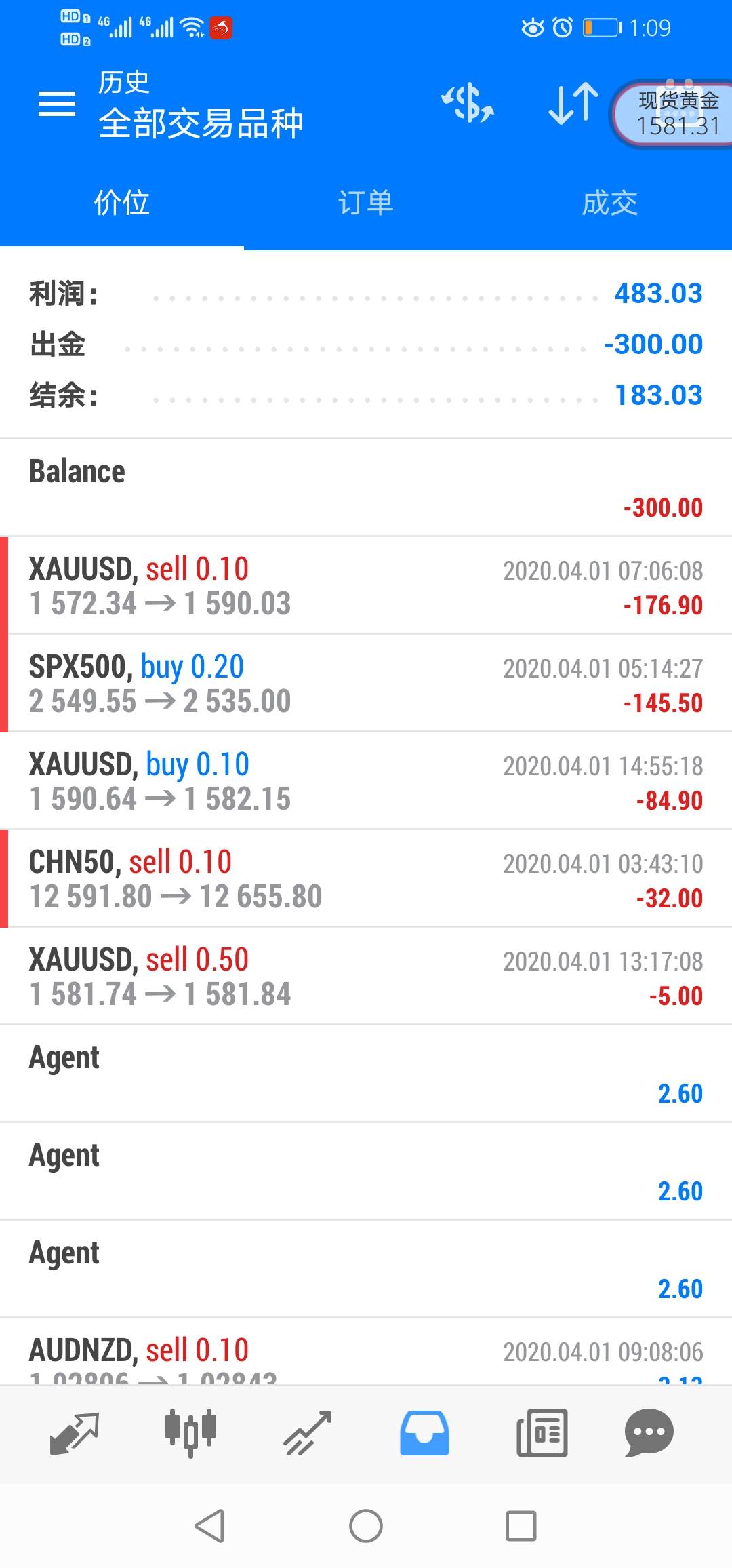Open the sort order arrows icon
The image size is (732, 1568).
[573, 104]
